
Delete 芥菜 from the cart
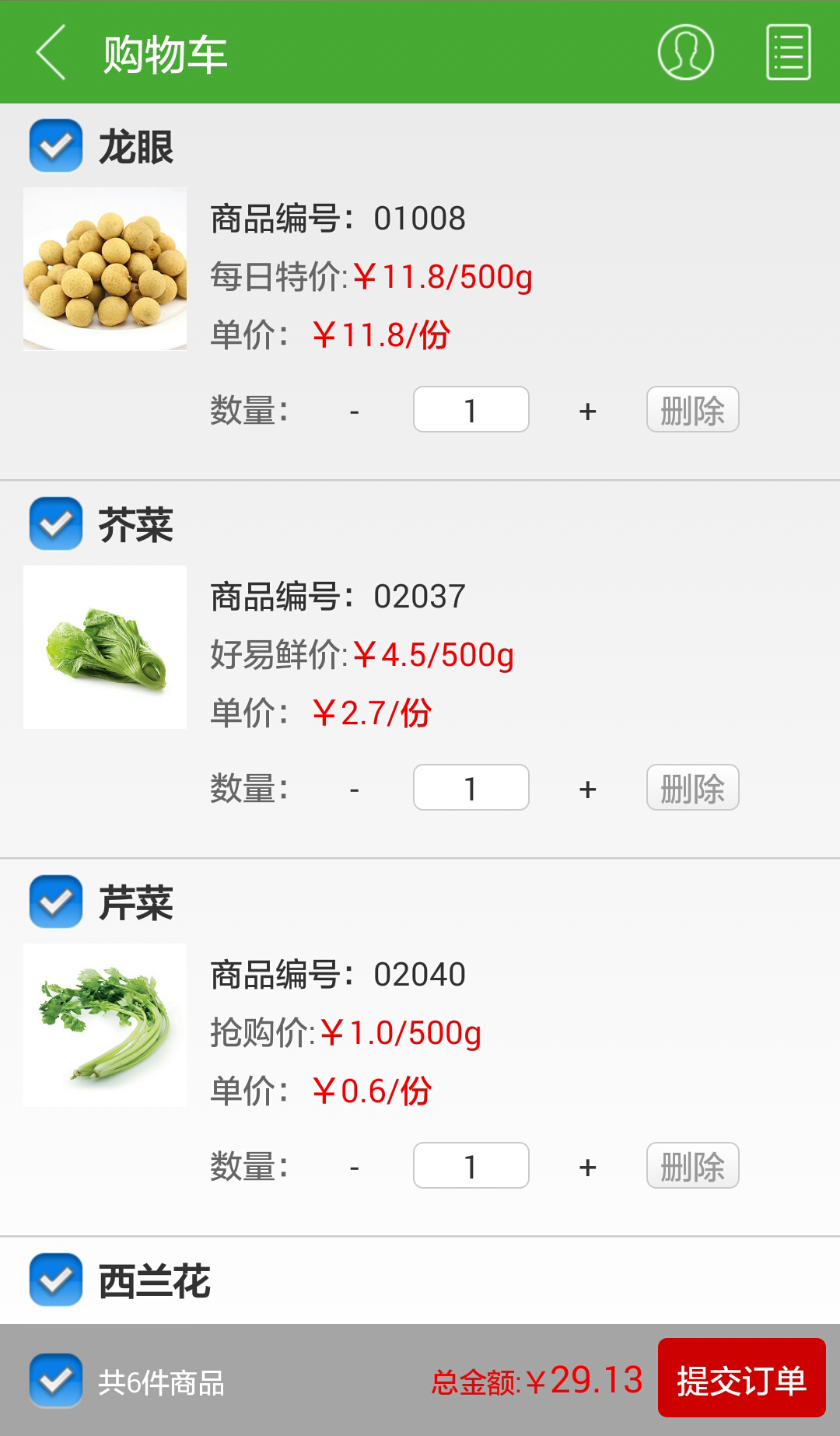point(692,788)
